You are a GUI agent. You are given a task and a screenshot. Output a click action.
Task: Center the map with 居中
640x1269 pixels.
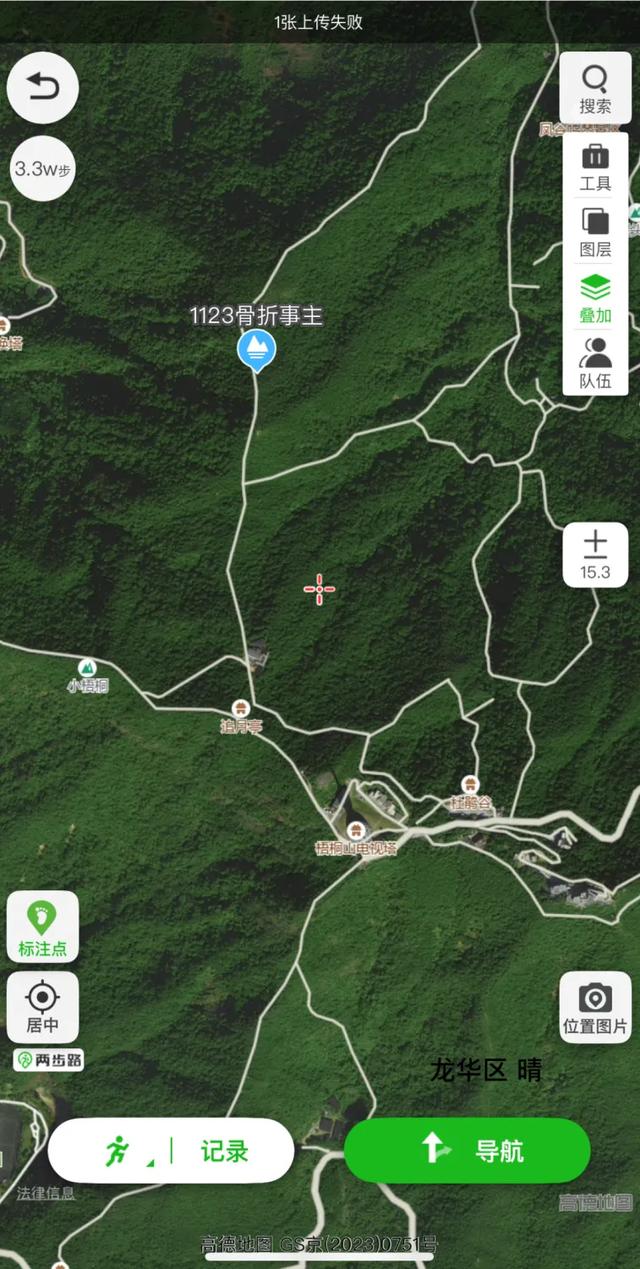[42, 1007]
